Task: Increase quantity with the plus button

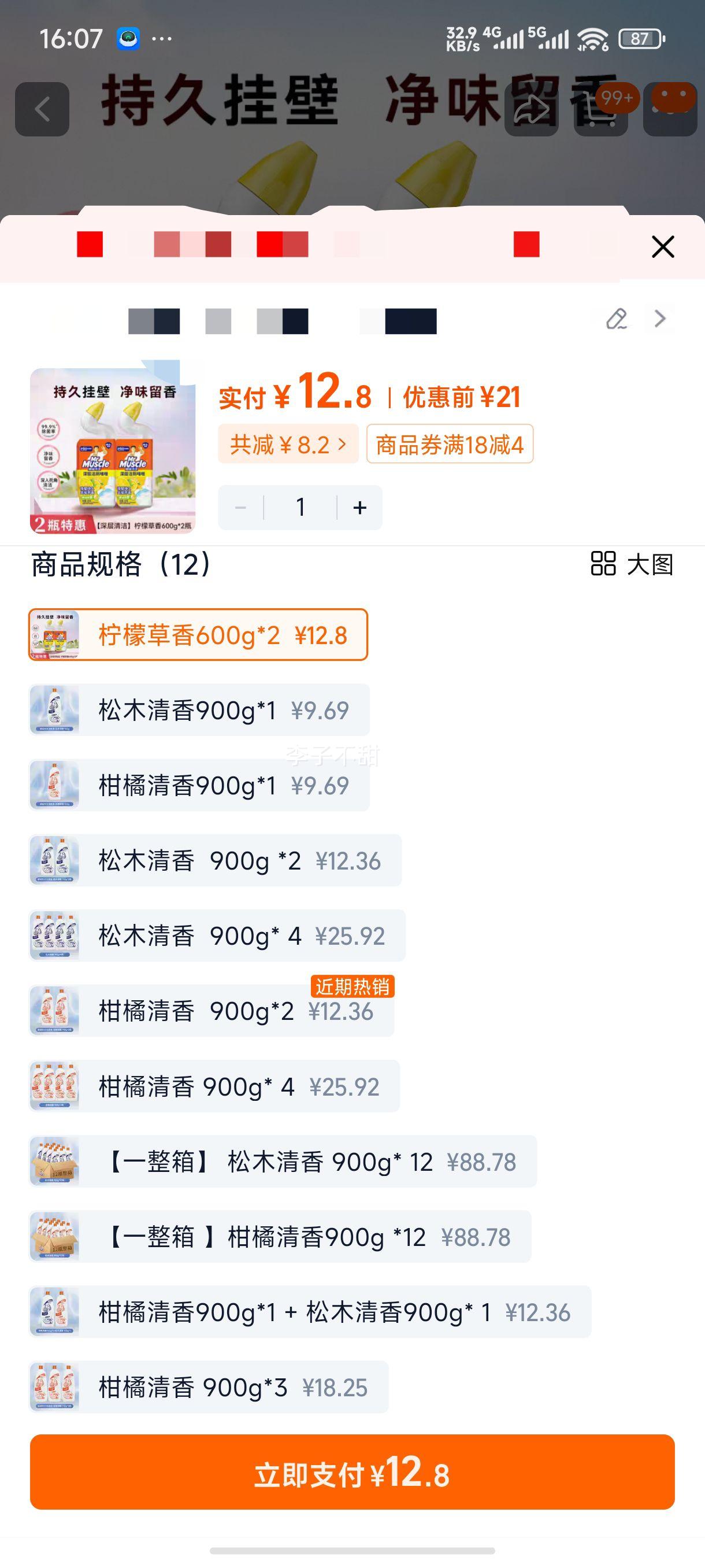Action: (x=359, y=507)
